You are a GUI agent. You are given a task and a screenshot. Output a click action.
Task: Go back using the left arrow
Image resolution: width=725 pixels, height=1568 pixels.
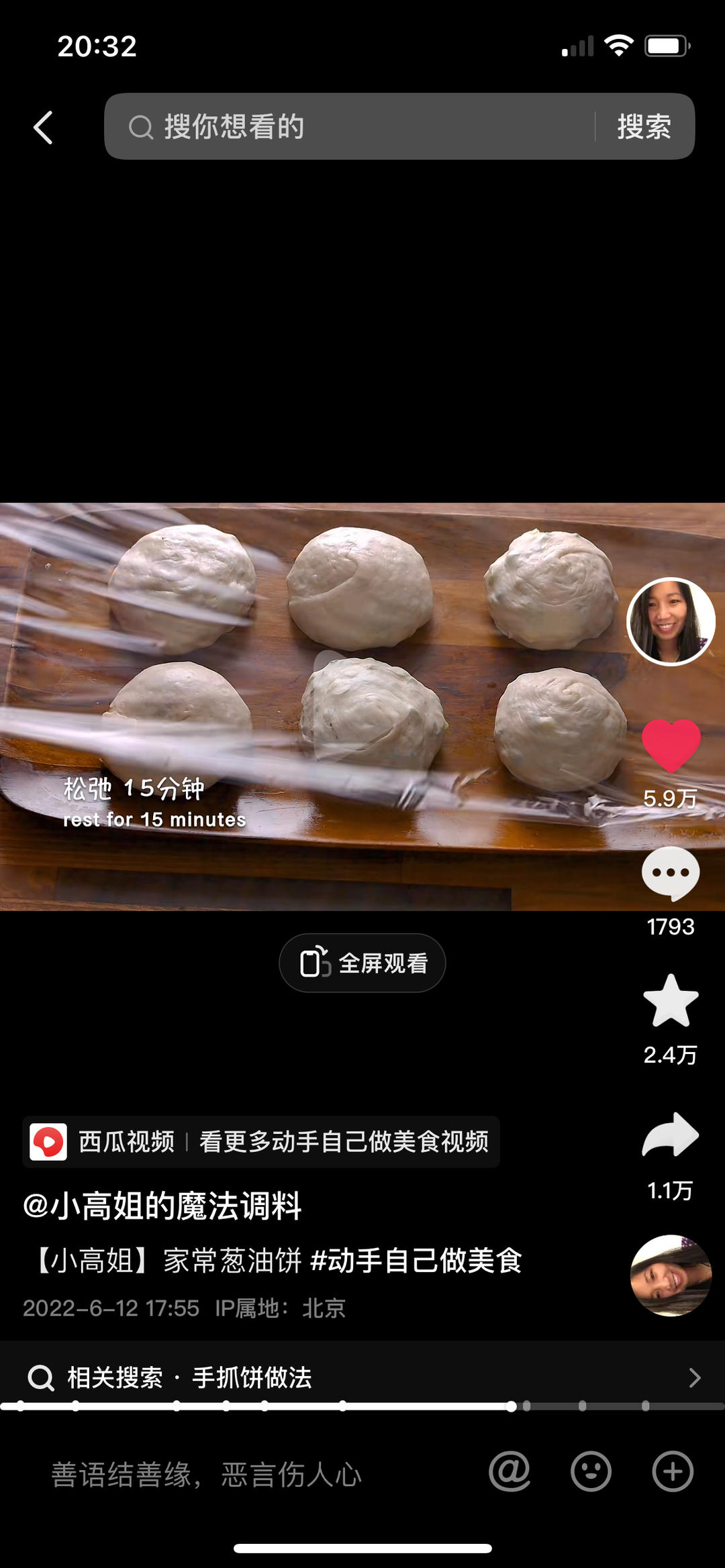(42, 127)
